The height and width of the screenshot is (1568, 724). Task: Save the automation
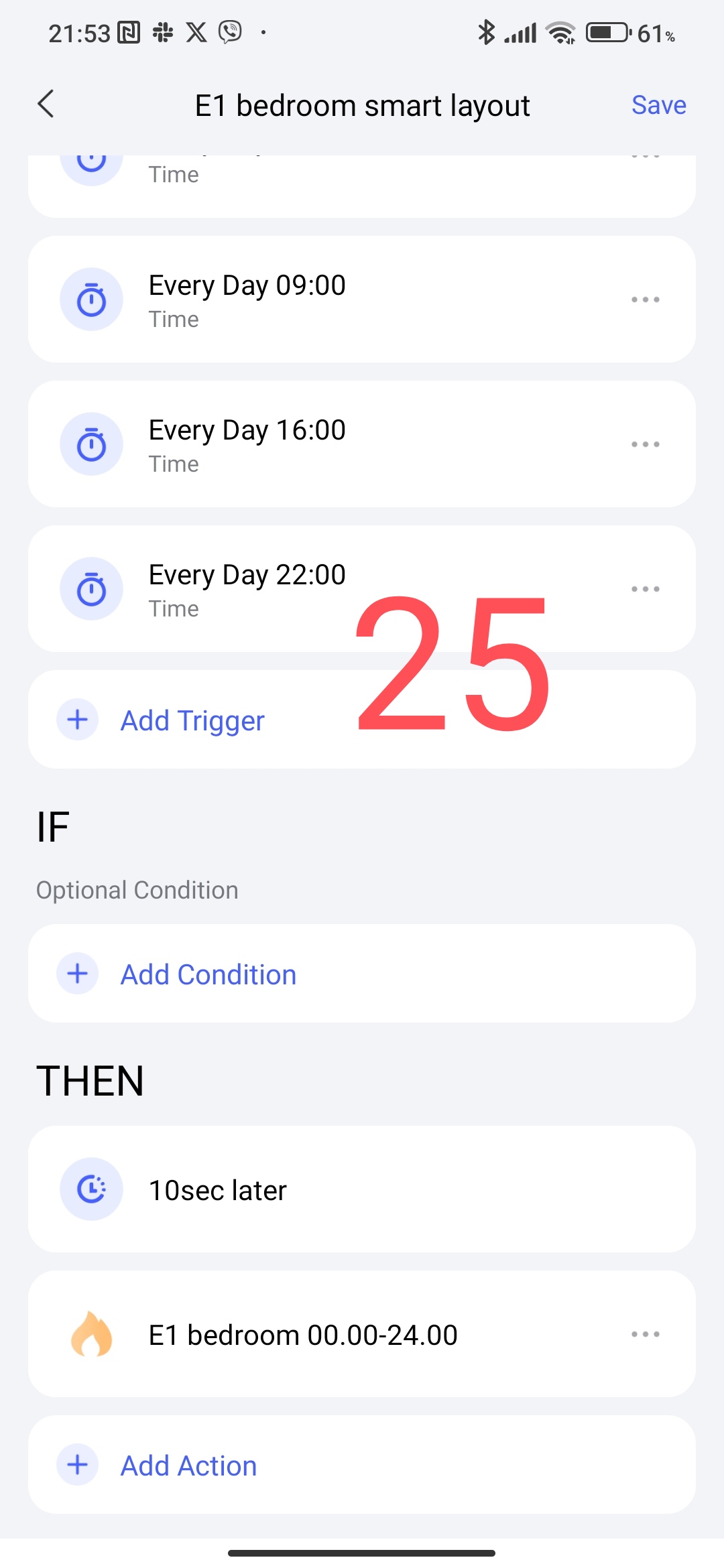point(658,105)
